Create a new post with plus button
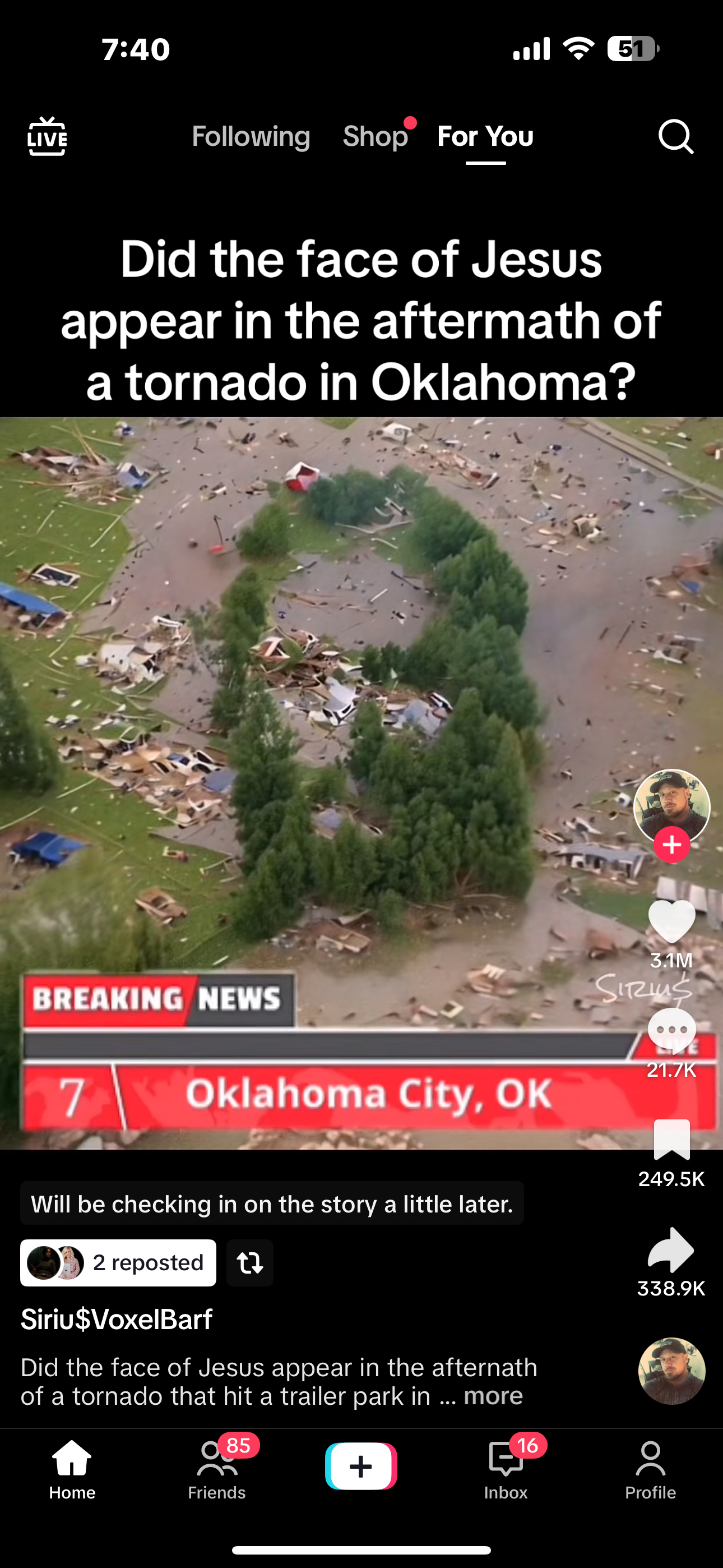 pos(361,1466)
